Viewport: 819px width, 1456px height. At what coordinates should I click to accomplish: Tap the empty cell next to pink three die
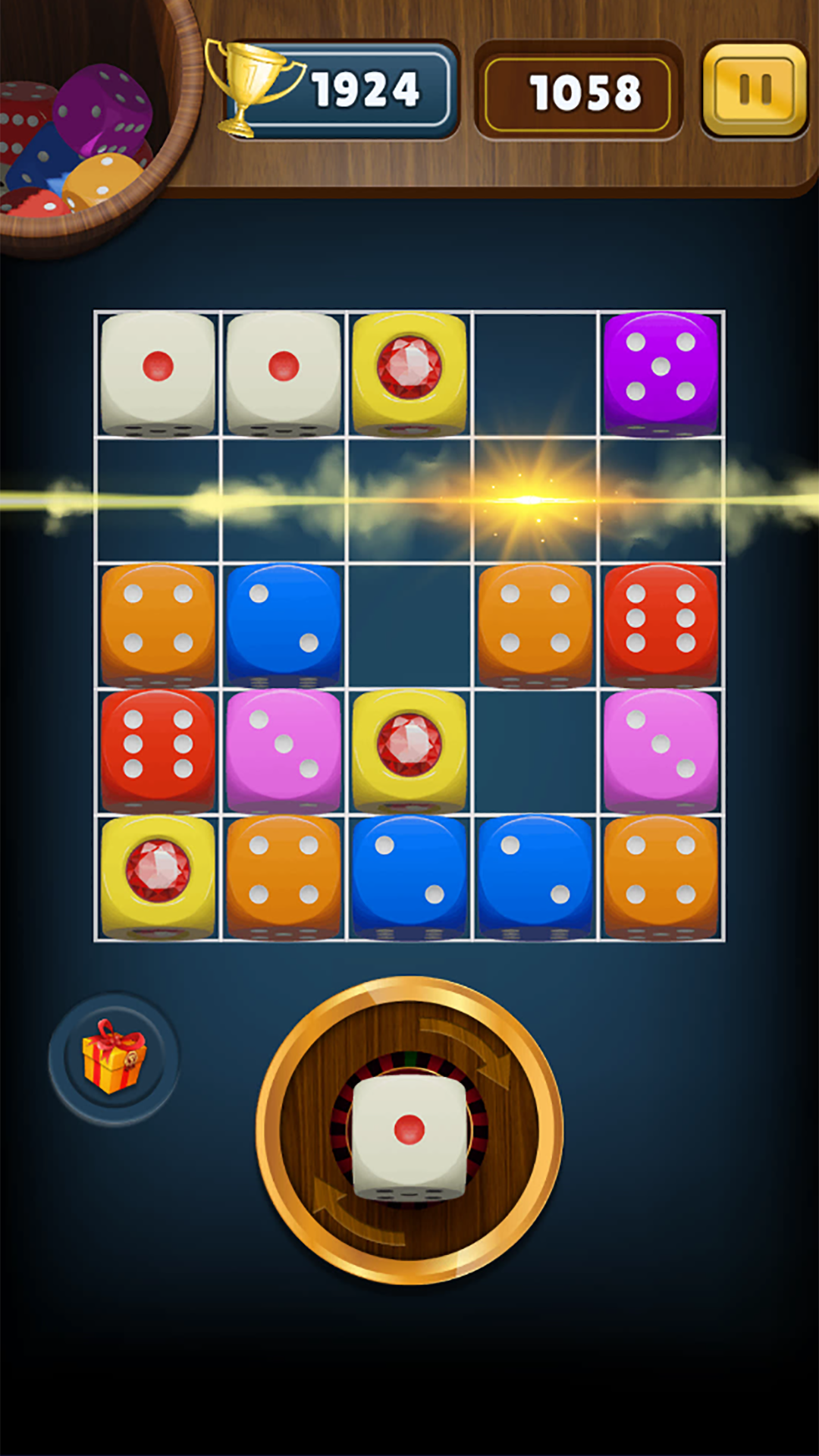tap(535, 752)
